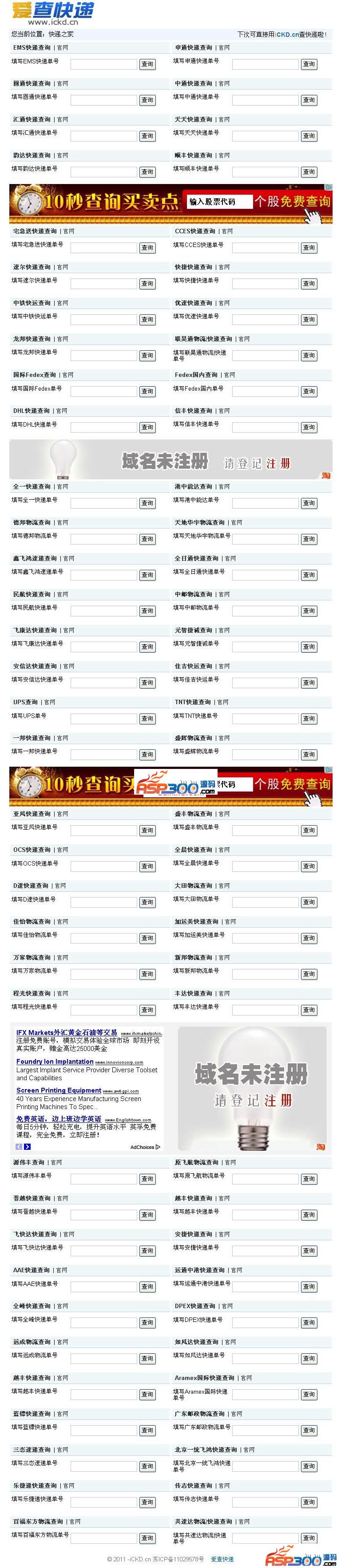Open 官网 link next to 圆通快递查询
341x1568 pixels.
(x=62, y=83)
